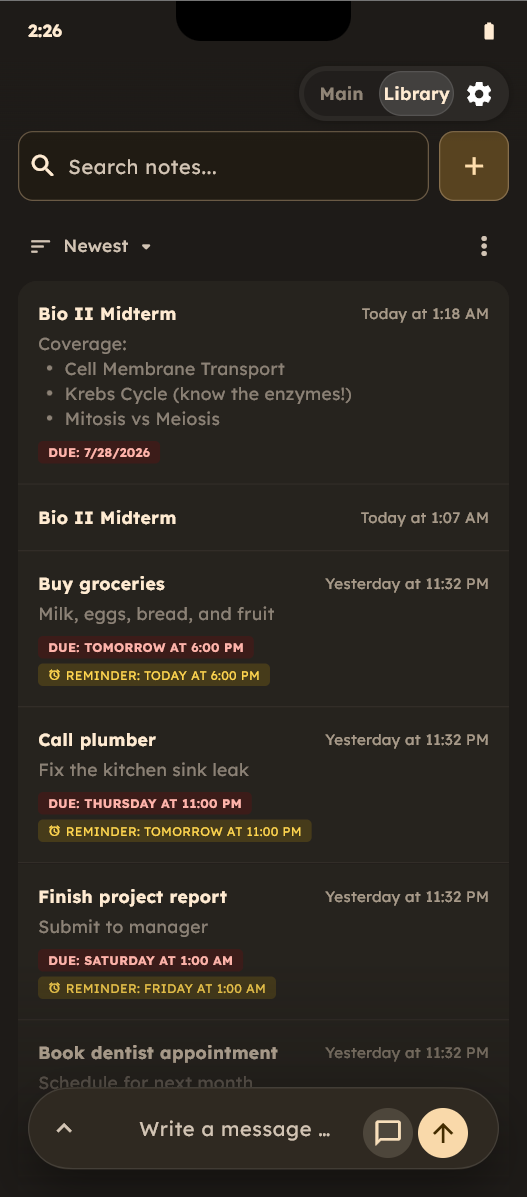Open the Buy groceries note
Image resolution: width=527 pixels, height=1197 pixels.
pyautogui.click(x=264, y=629)
